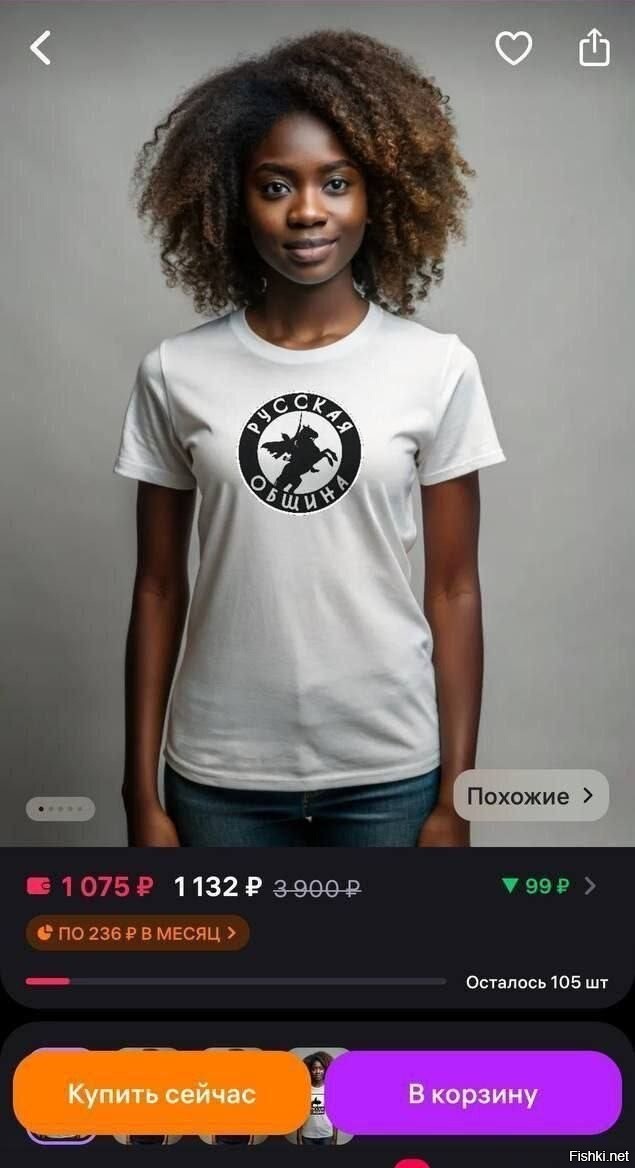The height and width of the screenshot is (1168, 635).
Task: Add the t-shirt to favorites
Action: point(514,48)
